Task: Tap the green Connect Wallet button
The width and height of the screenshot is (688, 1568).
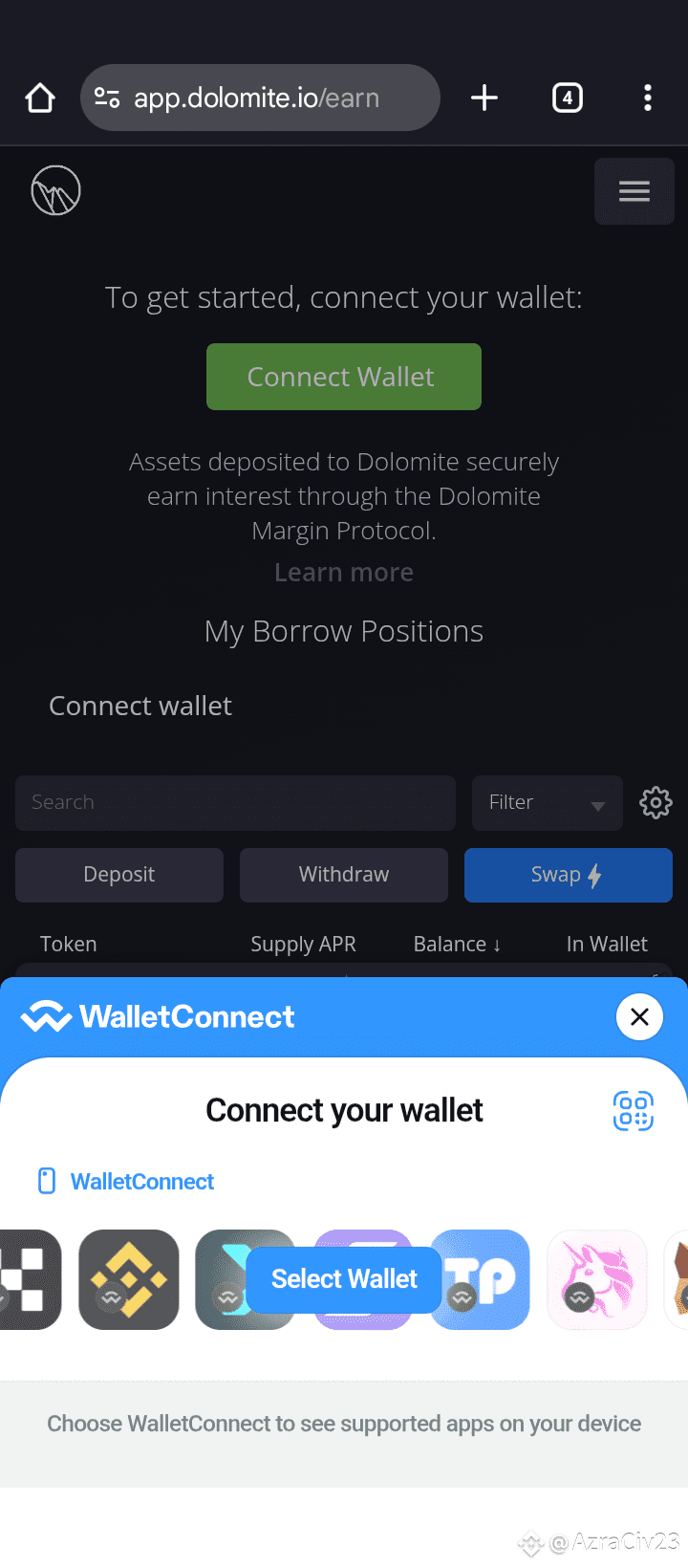Action: click(x=344, y=377)
